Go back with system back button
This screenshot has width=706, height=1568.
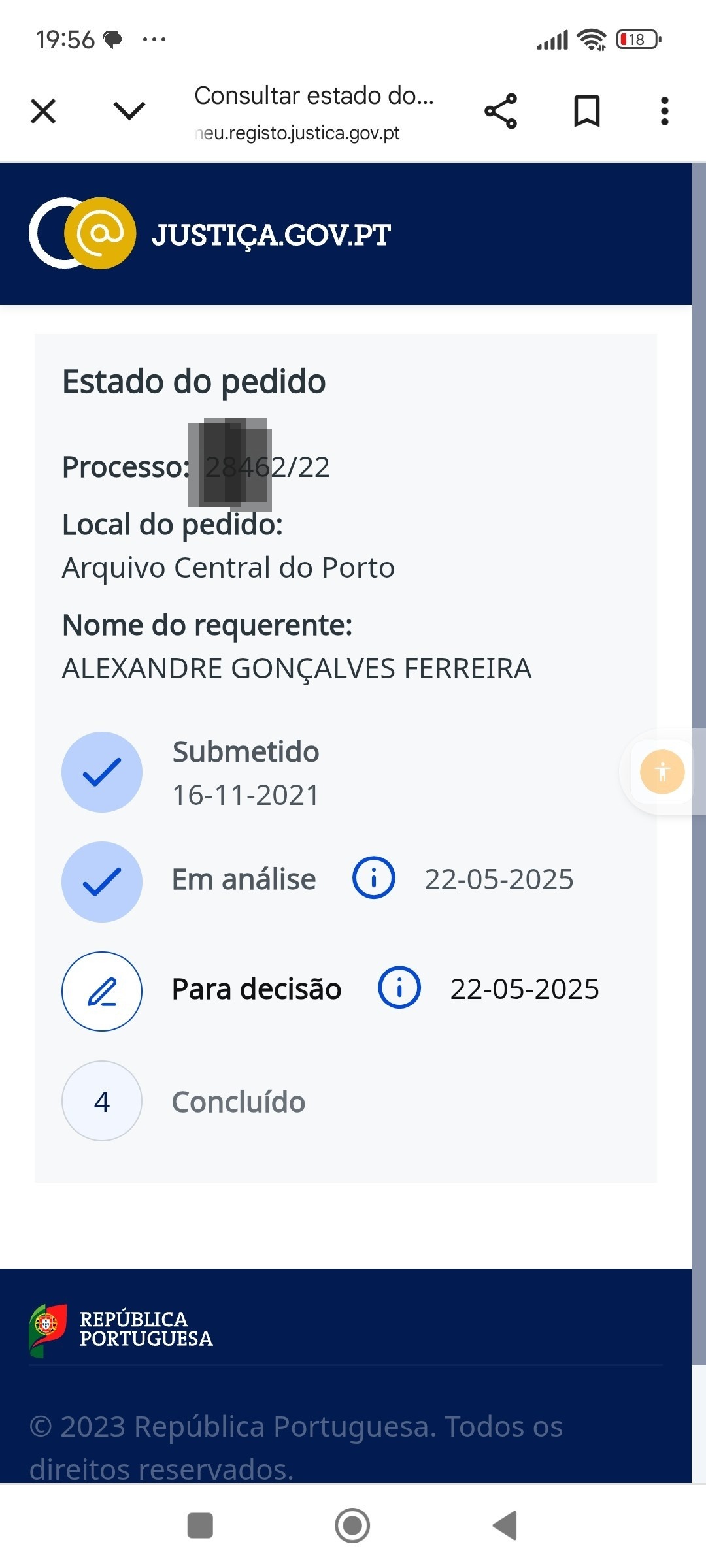tap(505, 1526)
